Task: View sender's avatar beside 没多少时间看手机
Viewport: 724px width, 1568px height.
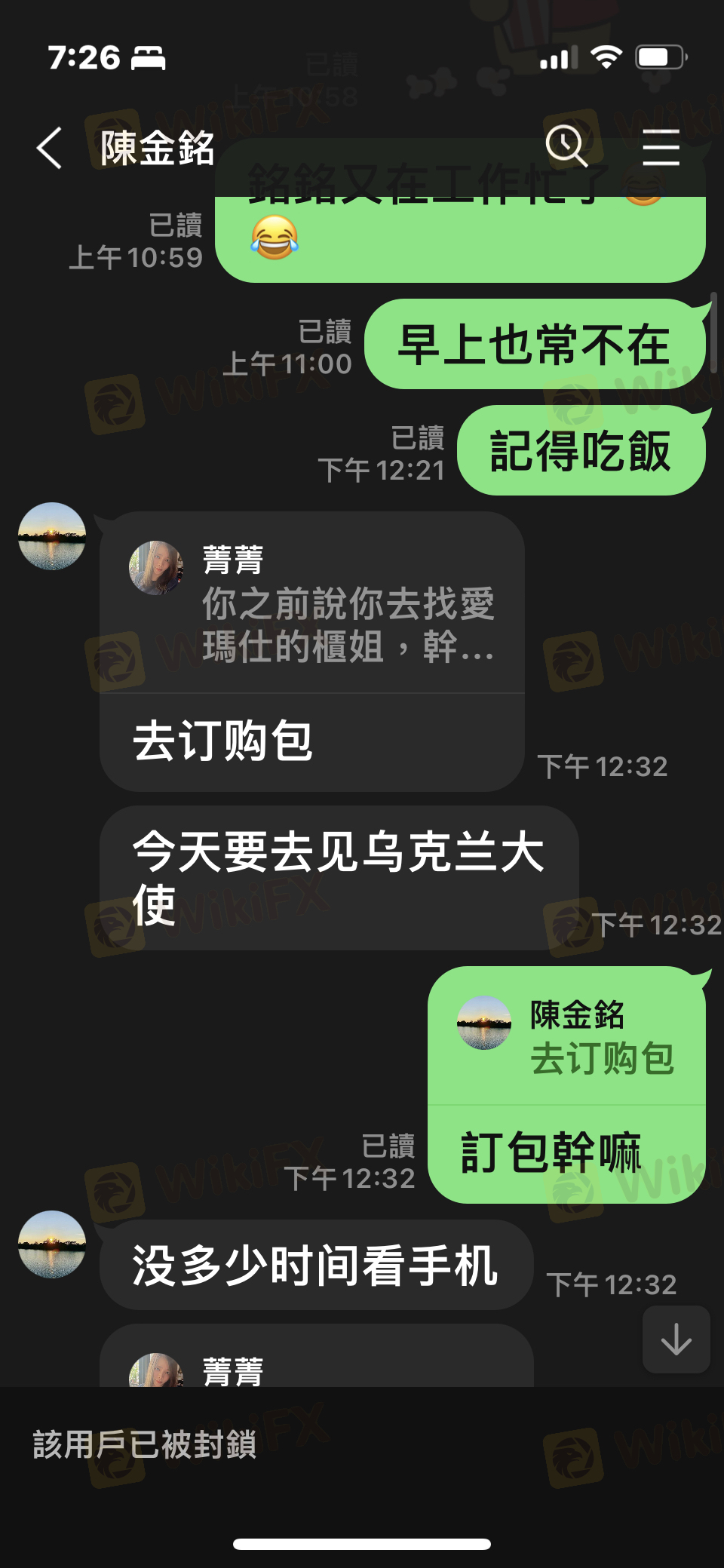Action: [52, 1244]
